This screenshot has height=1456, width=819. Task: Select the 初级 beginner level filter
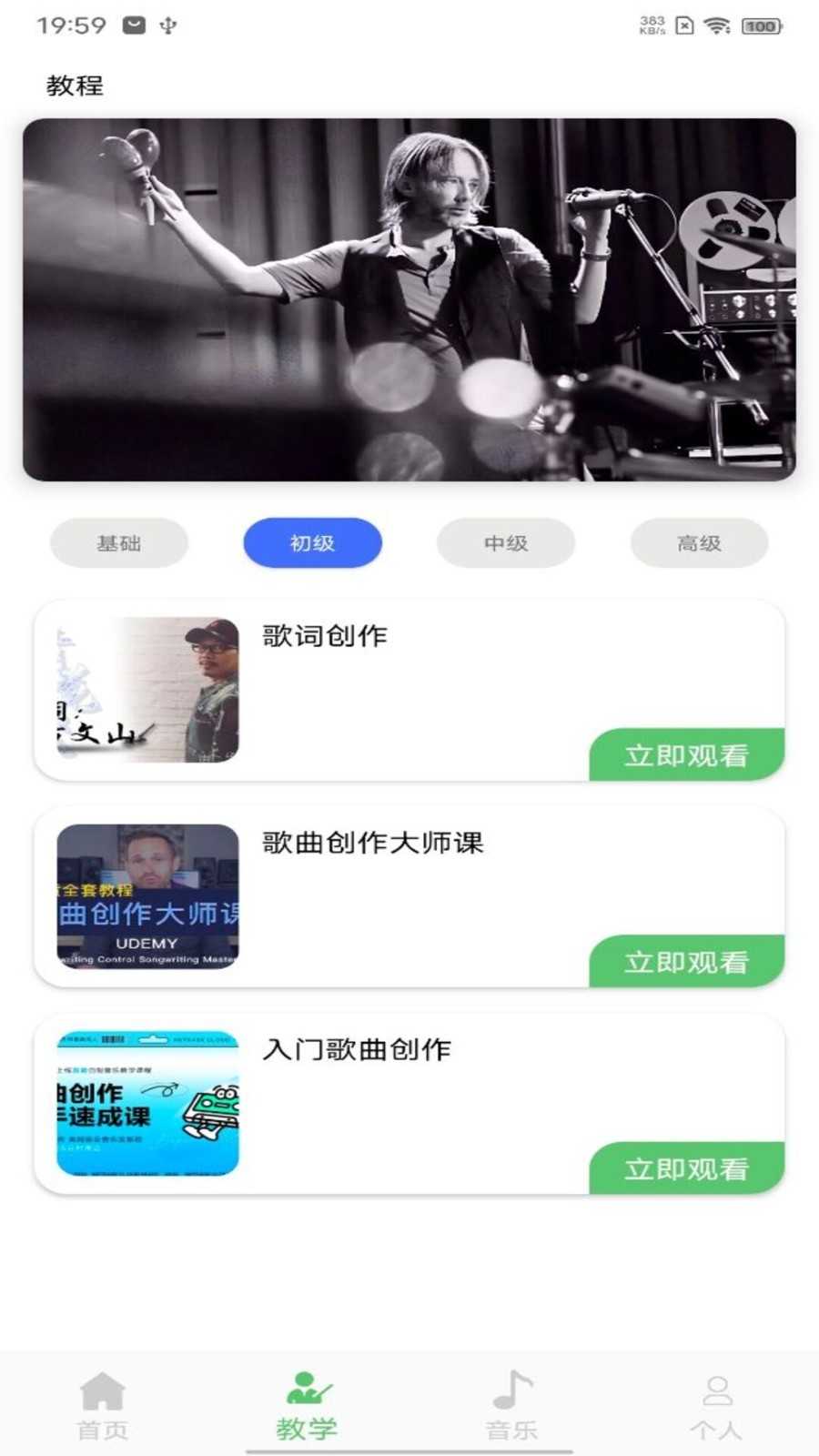pyautogui.click(x=311, y=542)
